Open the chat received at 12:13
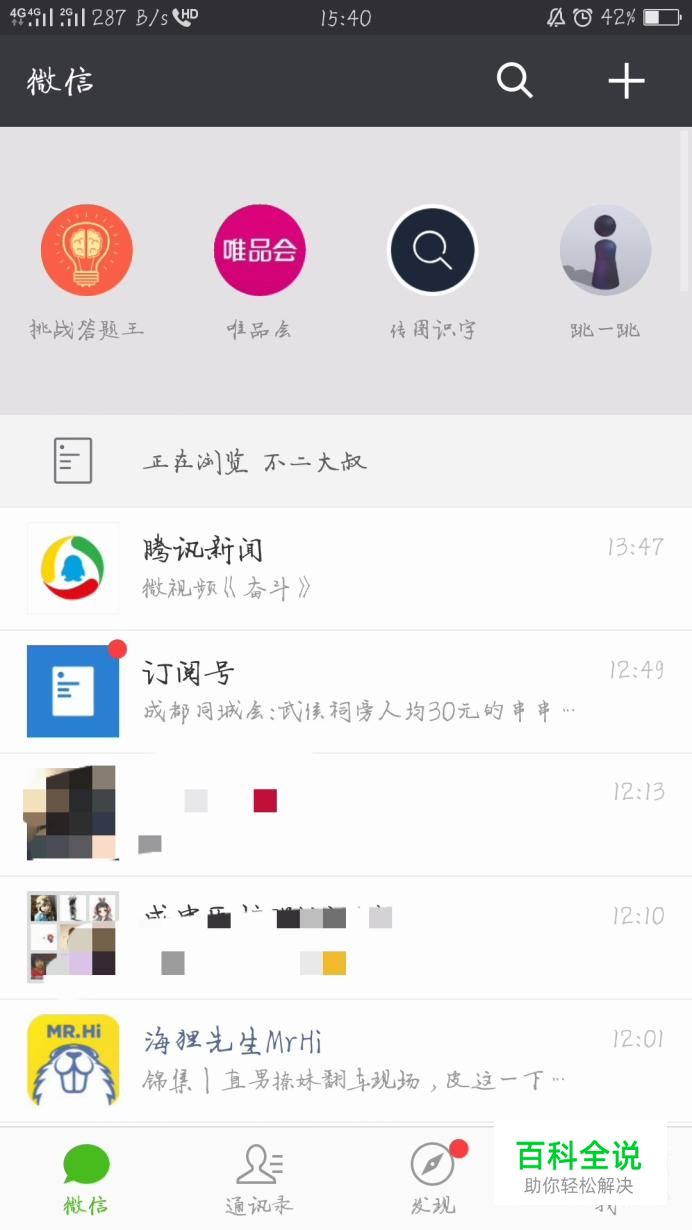The height and width of the screenshot is (1230, 692). click(x=346, y=814)
